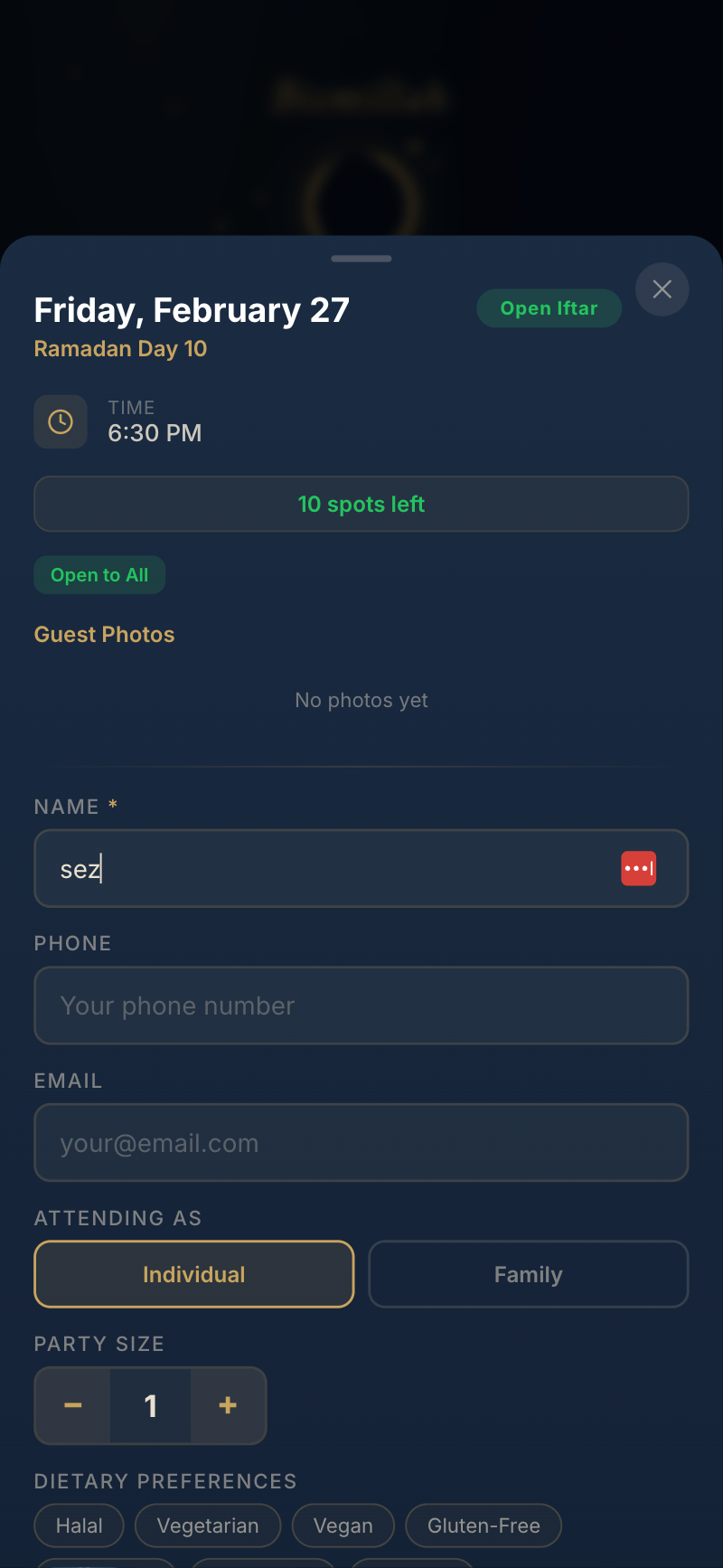This screenshot has height=1568, width=723.
Task: Increase party size with the plus button
Action: pyautogui.click(x=228, y=1405)
